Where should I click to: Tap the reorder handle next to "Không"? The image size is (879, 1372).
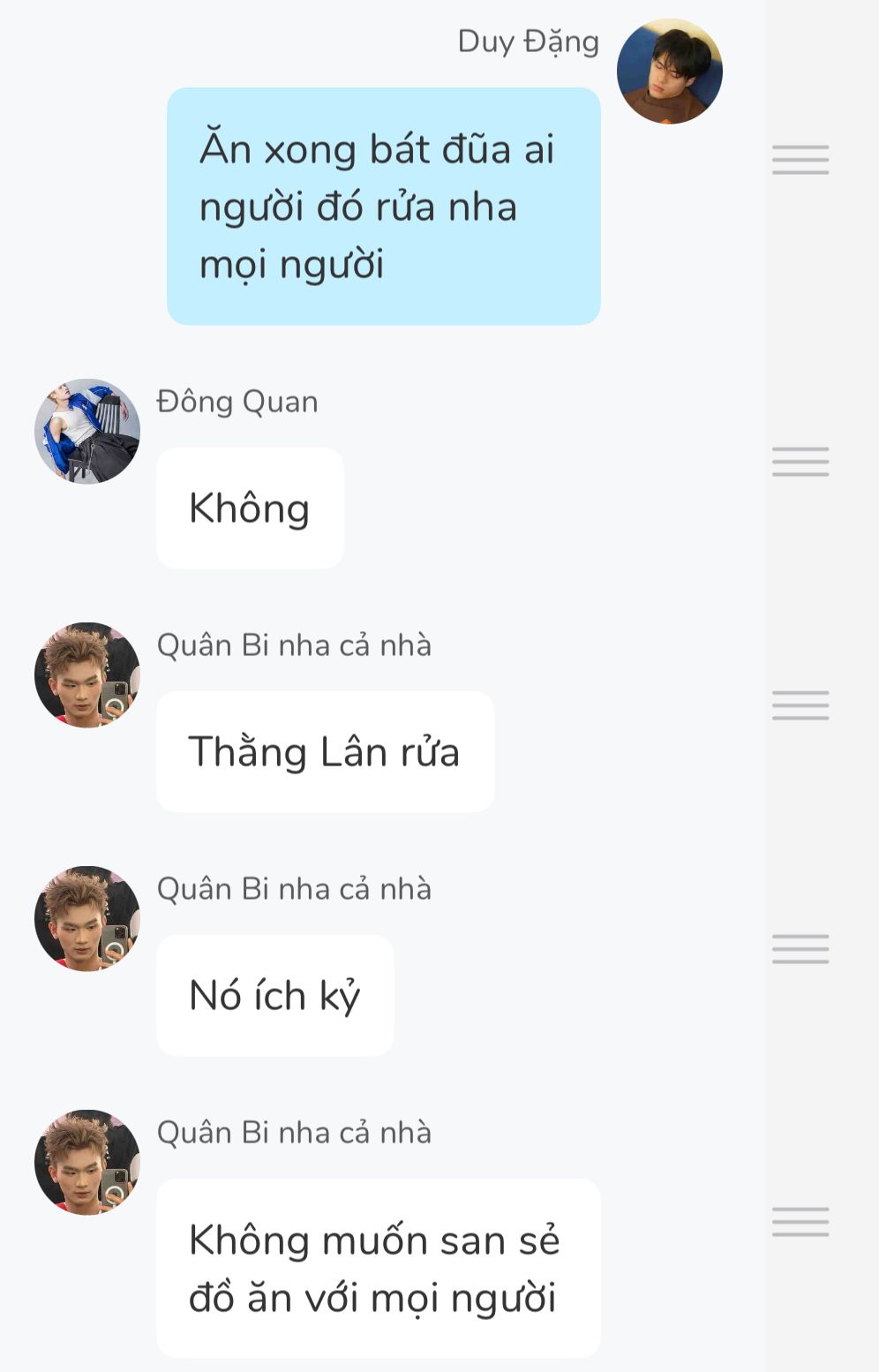tap(800, 462)
